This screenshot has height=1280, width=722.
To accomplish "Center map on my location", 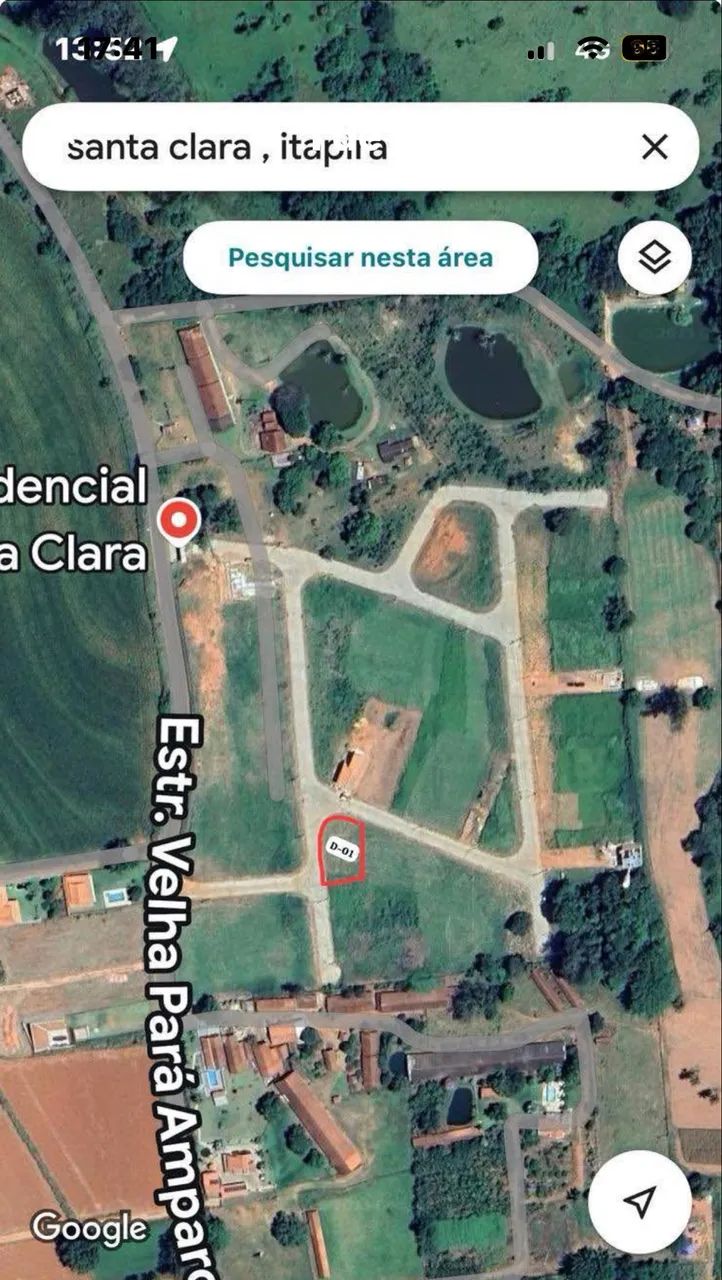I will click(640, 1200).
